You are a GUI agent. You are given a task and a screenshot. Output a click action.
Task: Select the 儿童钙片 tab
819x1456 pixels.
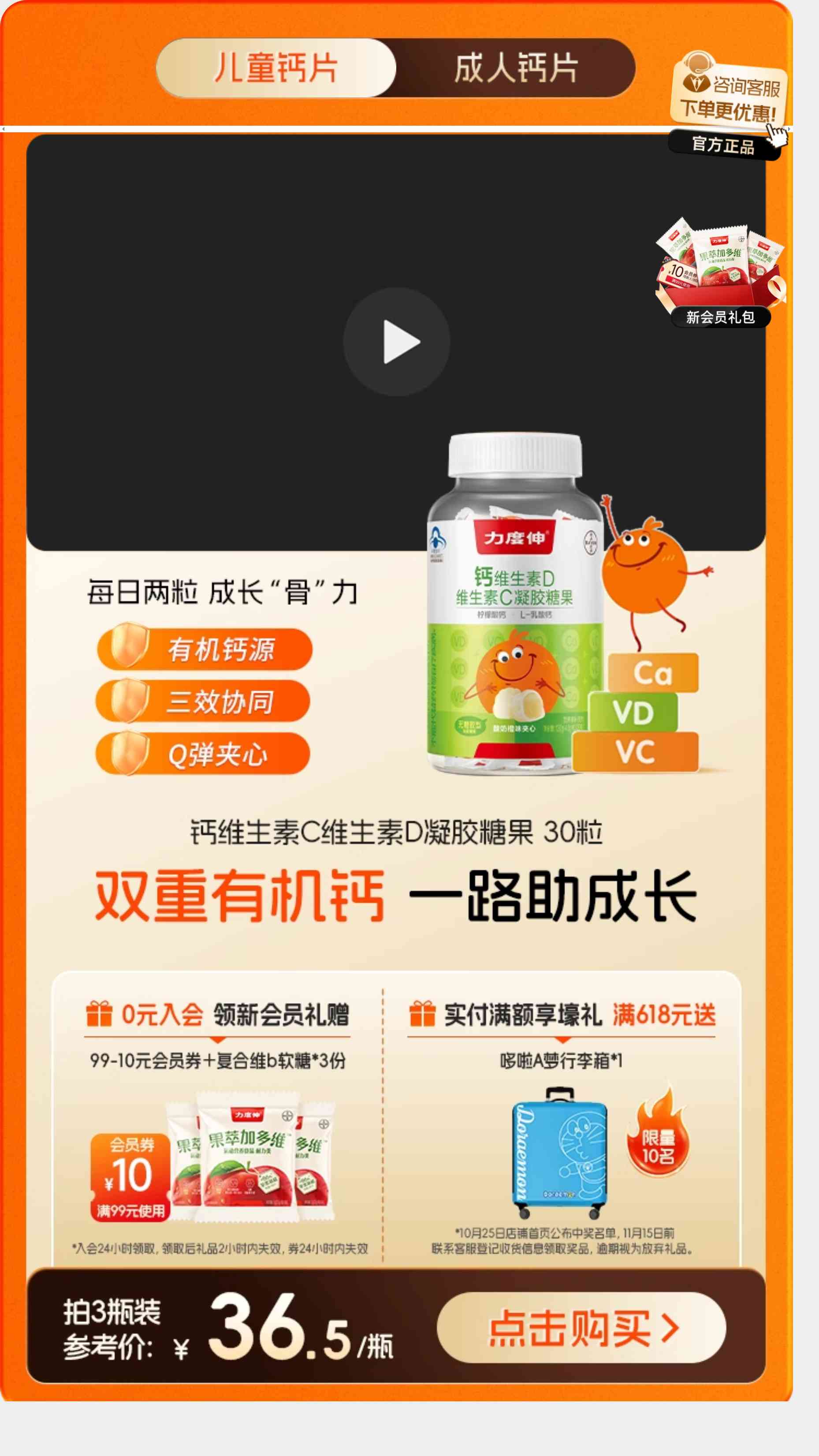(276, 68)
